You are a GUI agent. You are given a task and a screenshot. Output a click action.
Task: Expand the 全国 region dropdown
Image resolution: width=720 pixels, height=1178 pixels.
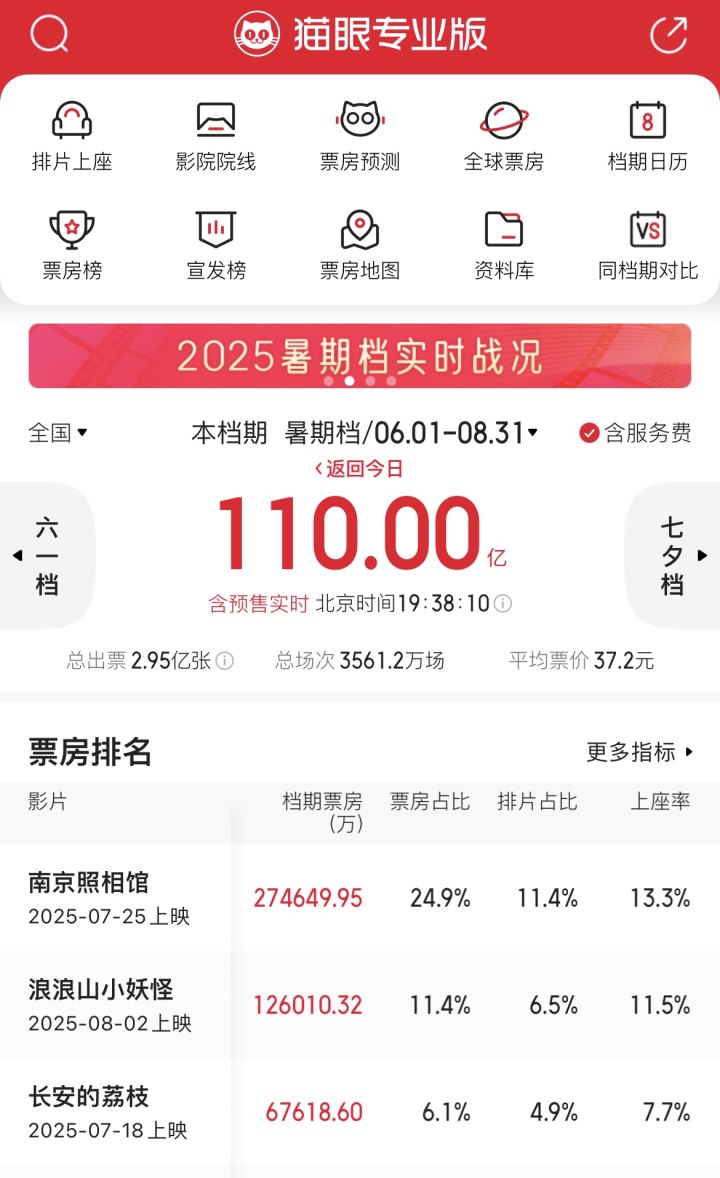[58, 433]
